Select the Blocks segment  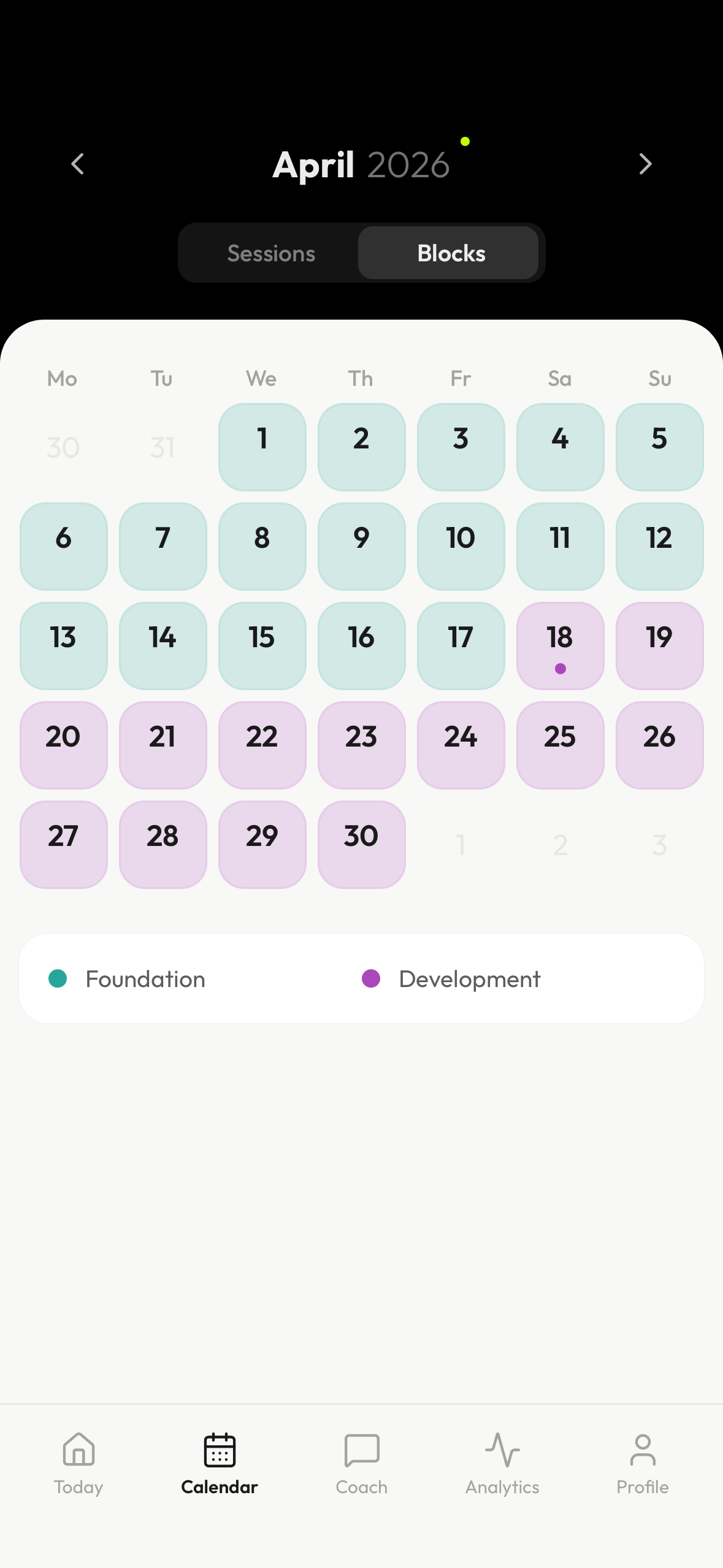tap(450, 253)
